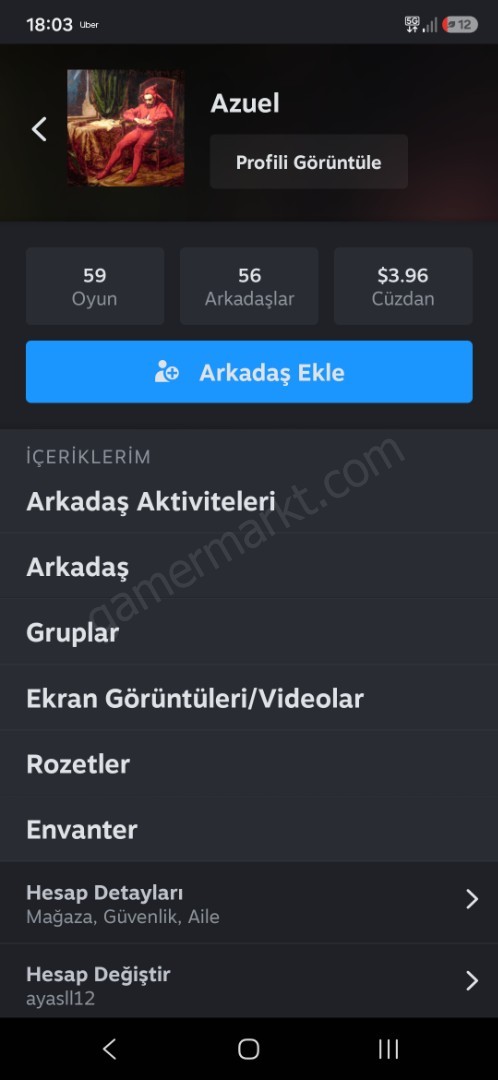This screenshot has width=498, height=1080.
Task: Tap the Profili Görüntüle button
Action: click(309, 162)
